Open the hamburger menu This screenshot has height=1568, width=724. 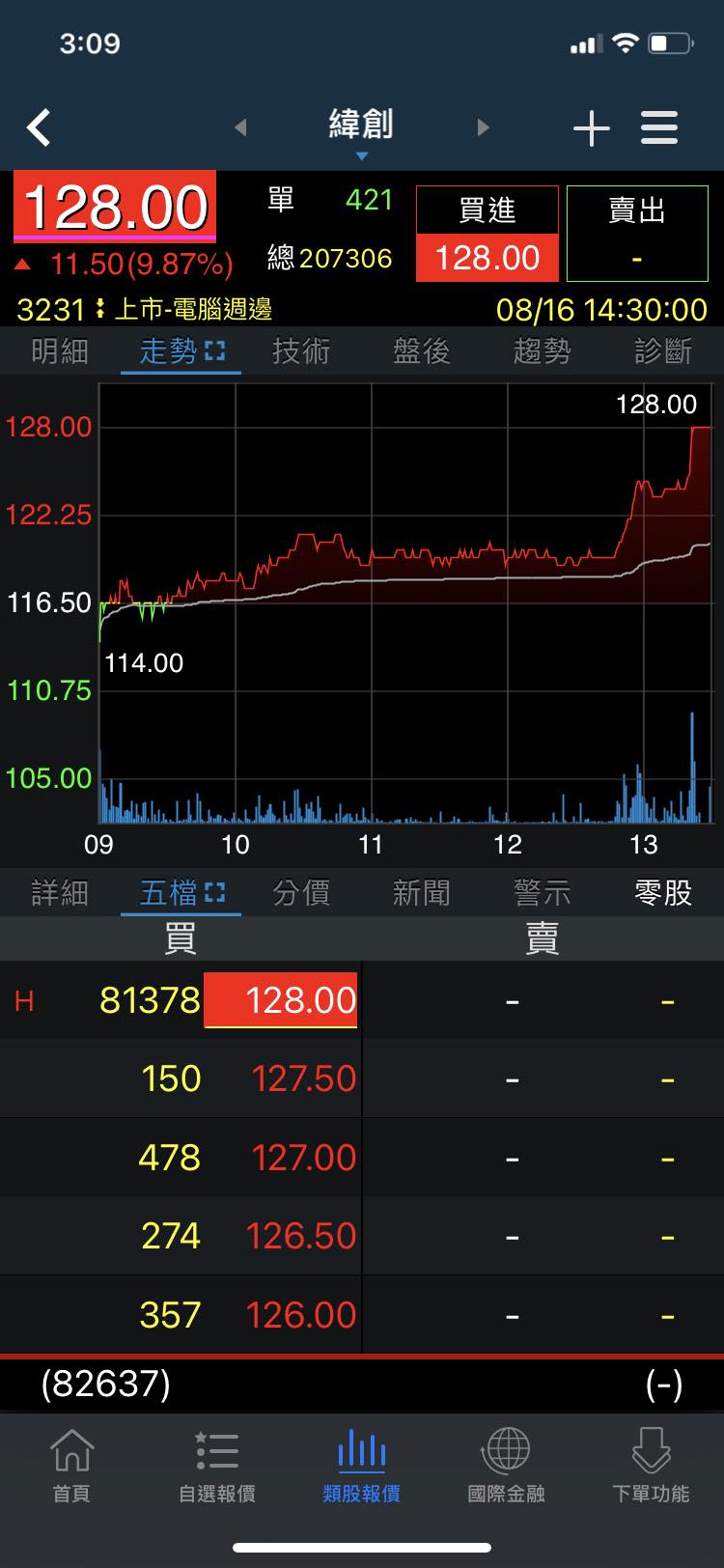(659, 127)
